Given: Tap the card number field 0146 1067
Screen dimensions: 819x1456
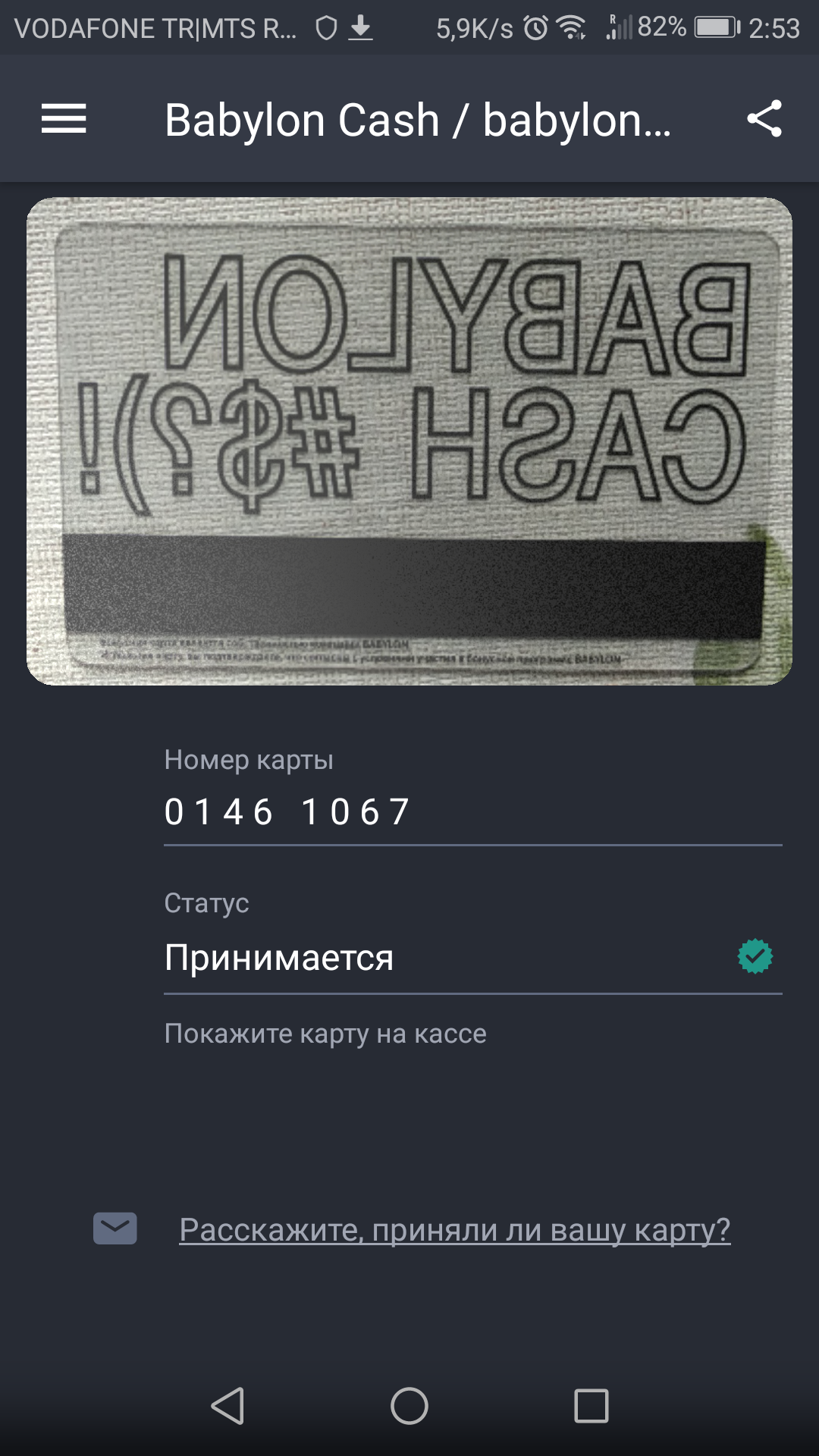Looking at the screenshot, I should pyautogui.click(x=473, y=811).
